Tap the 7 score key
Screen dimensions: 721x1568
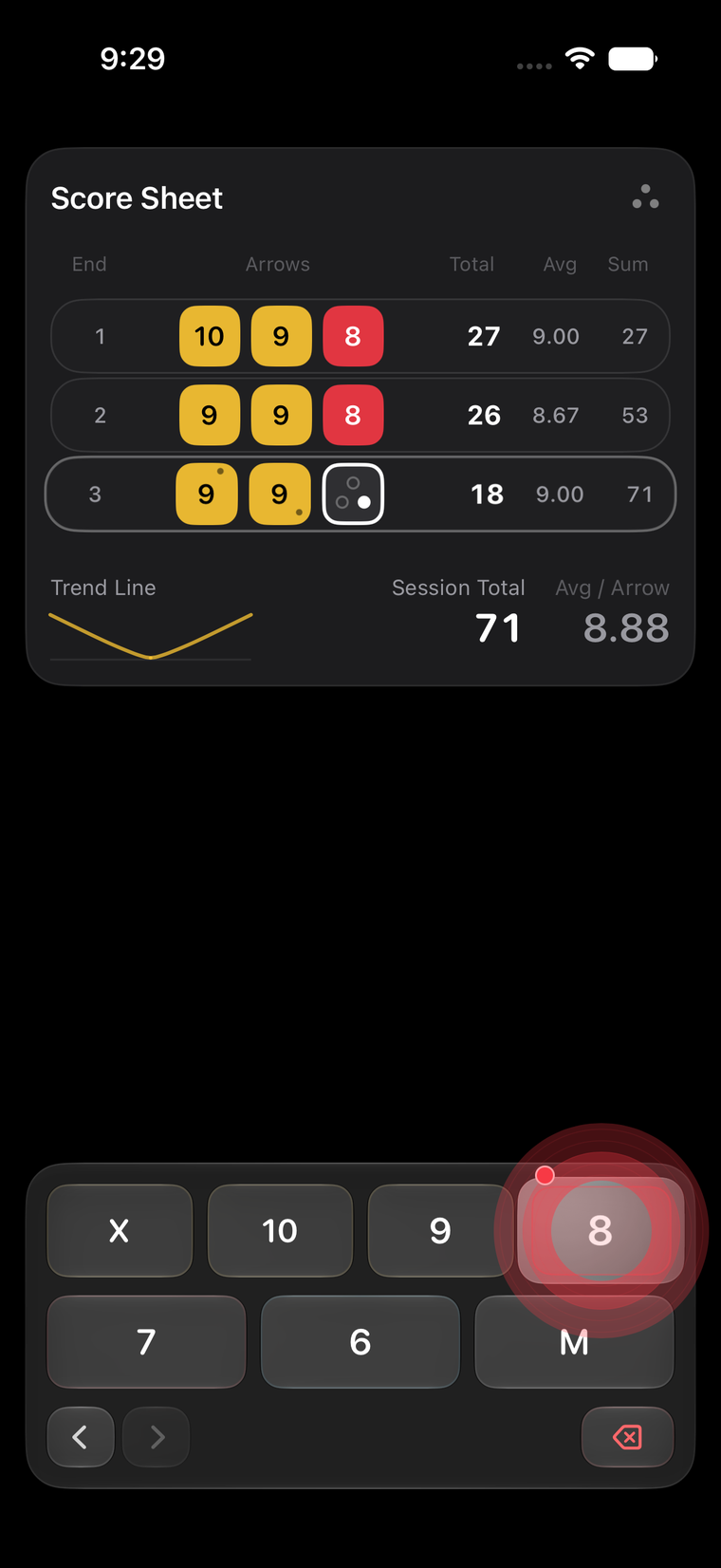(146, 1341)
